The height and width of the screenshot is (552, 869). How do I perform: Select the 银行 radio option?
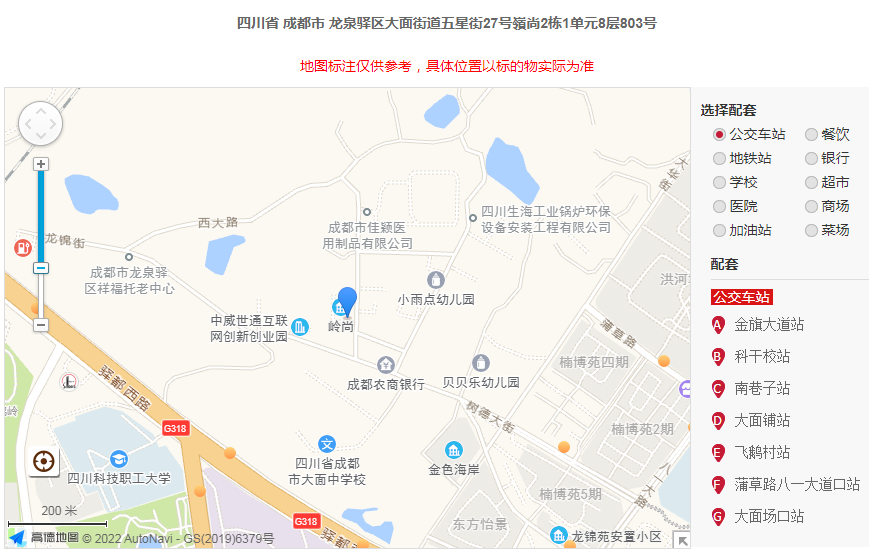pyautogui.click(x=812, y=158)
